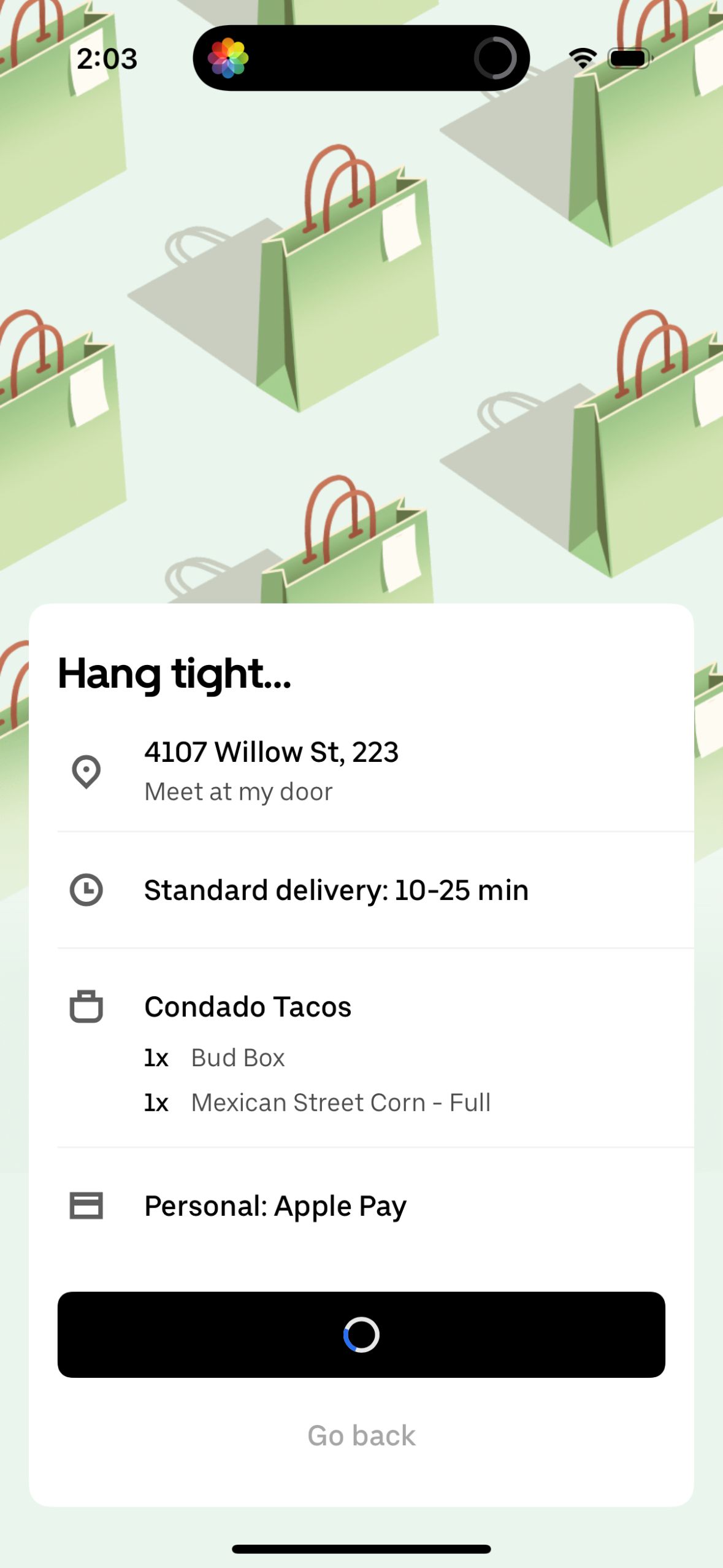Image resolution: width=723 pixels, height=1568 pixels.
Task: Expand the Condado Tacos order details
Action: pyautogui.click(x=248, y=1006)
